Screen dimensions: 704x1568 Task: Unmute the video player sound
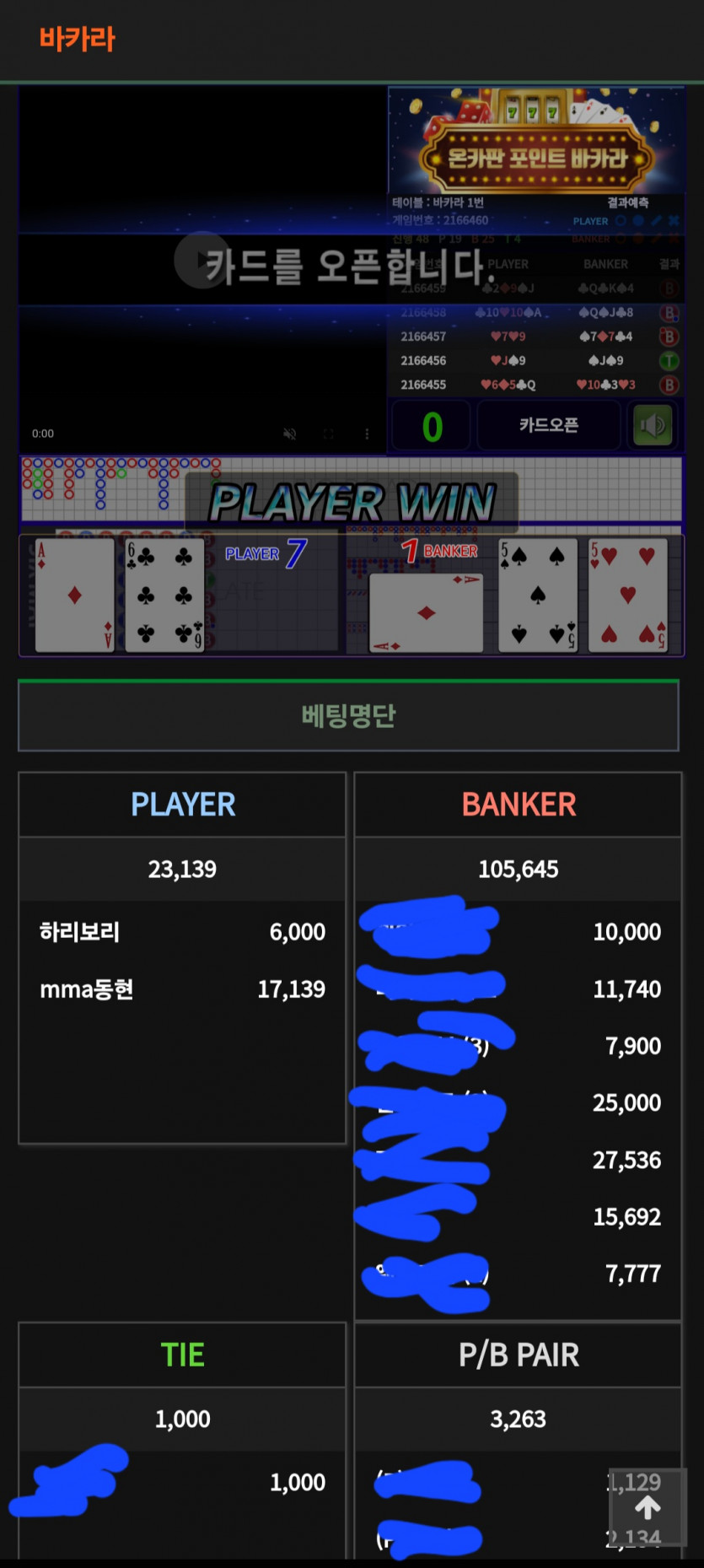click(289, 434)
